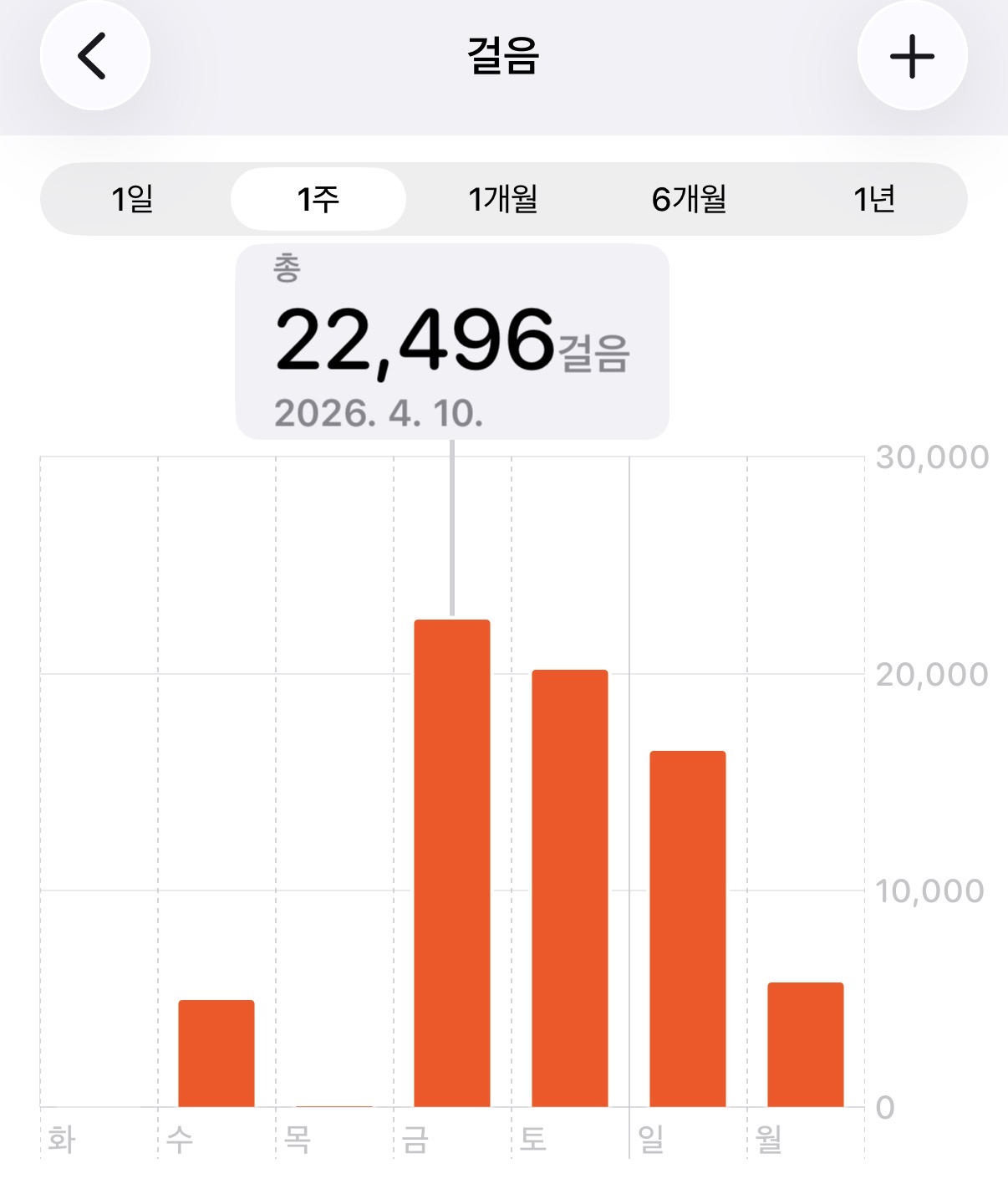The image size is (1008, 1189).
Task: Switch to the 1일 view
Action: (x=133, y=199)
